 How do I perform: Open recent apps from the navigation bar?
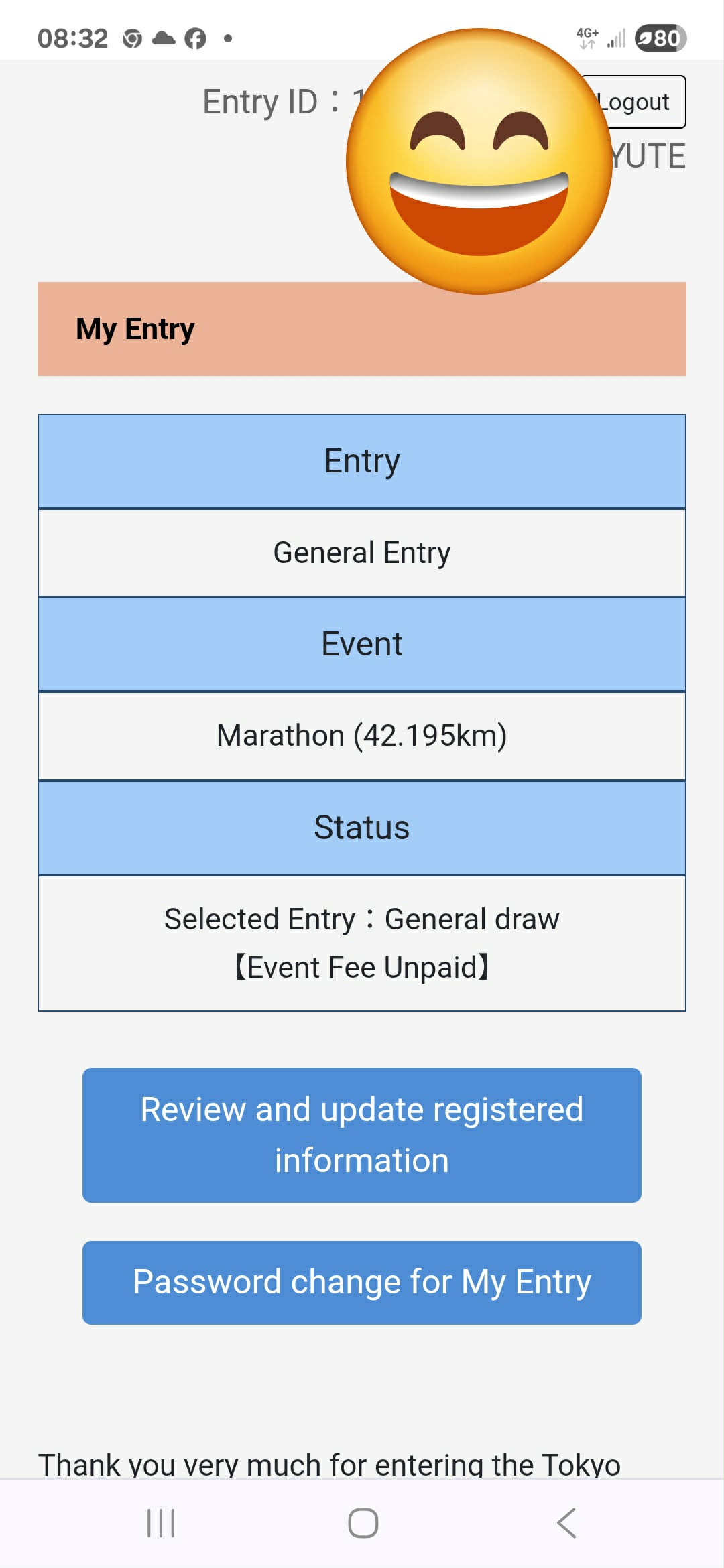[x=161, y=1522]
